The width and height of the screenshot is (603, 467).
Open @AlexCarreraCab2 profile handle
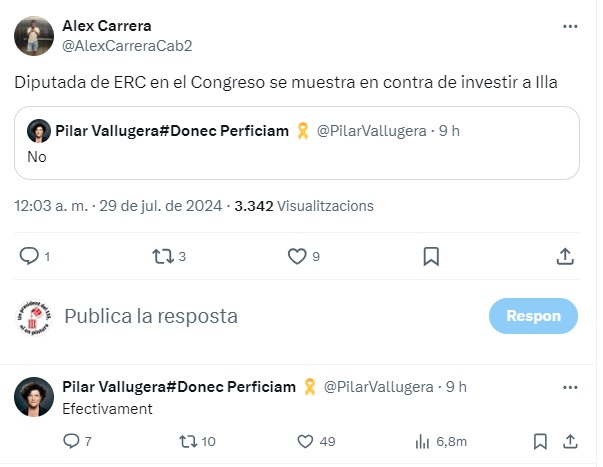(x=127, y=45)
